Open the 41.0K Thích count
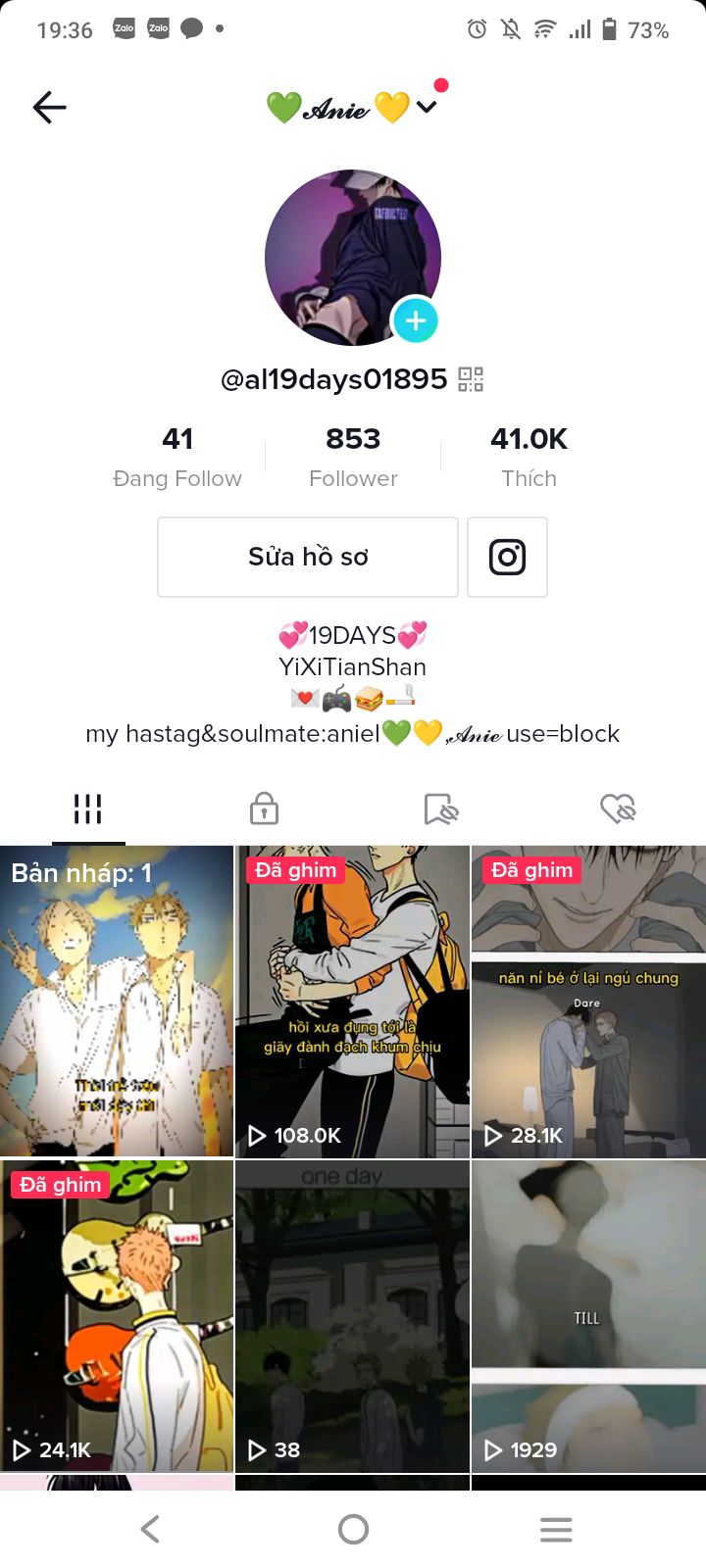Viewport: 706px width, 1568px height. click(x=529, y=458)
